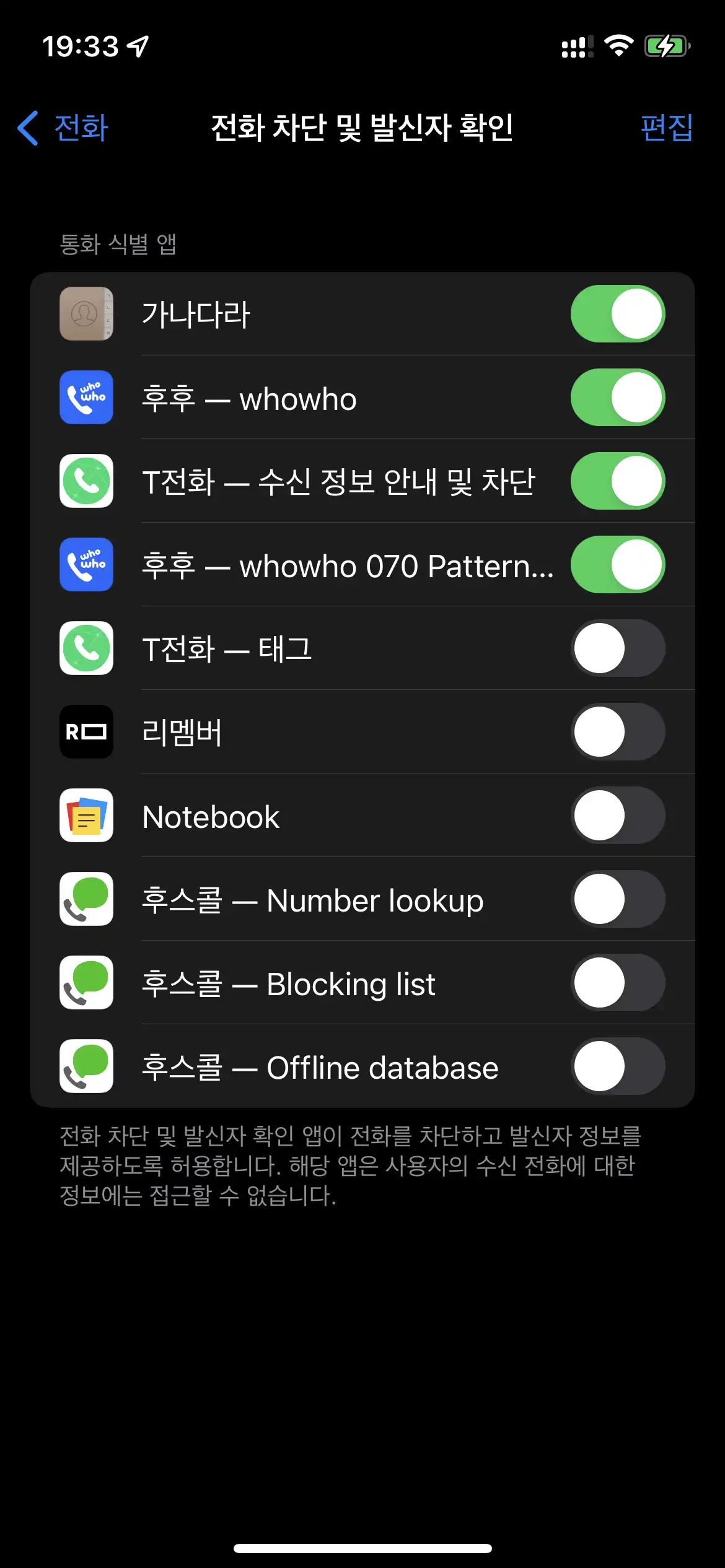Tap the blue 후후 whowho app icon
Screen dimensions: 725x1568
click(x=86, y=397)
